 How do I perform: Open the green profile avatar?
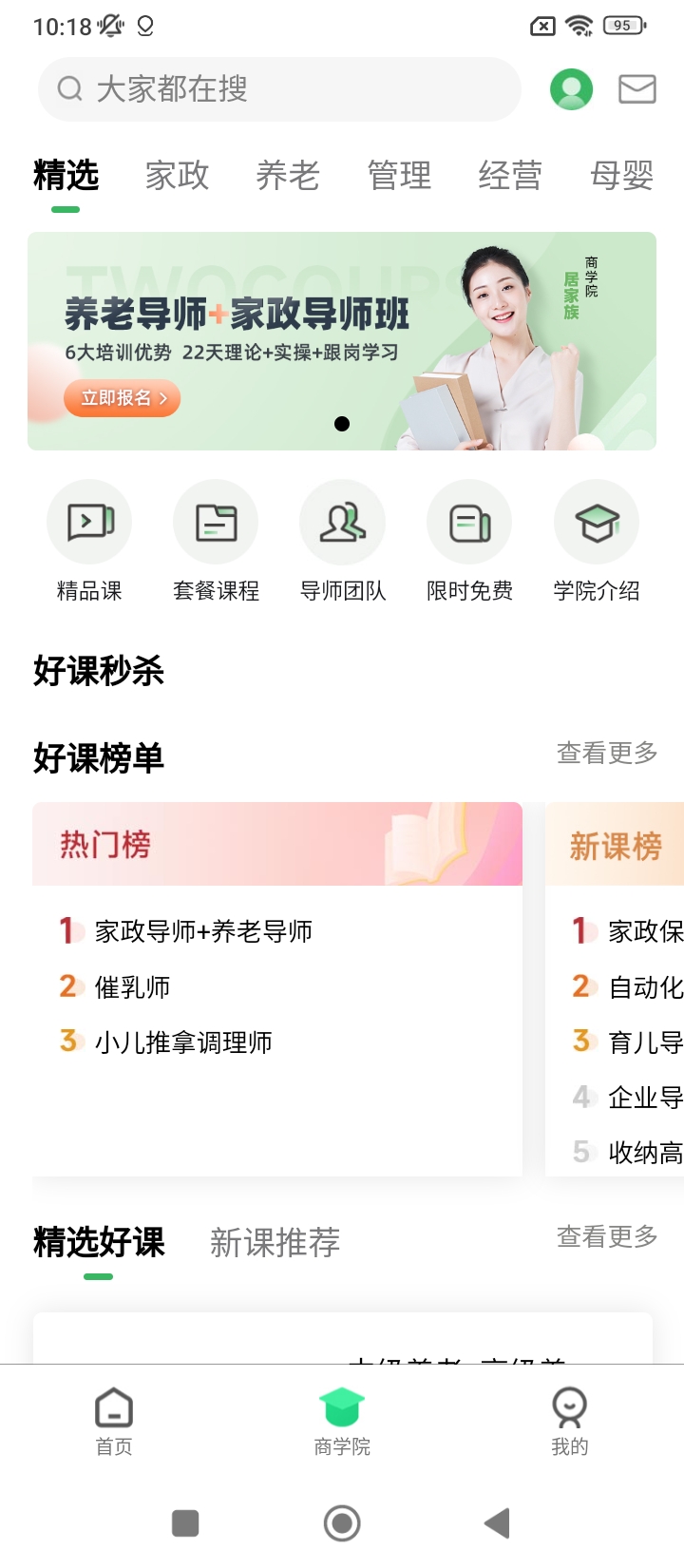pyautogui.click(x=571, y=89)
